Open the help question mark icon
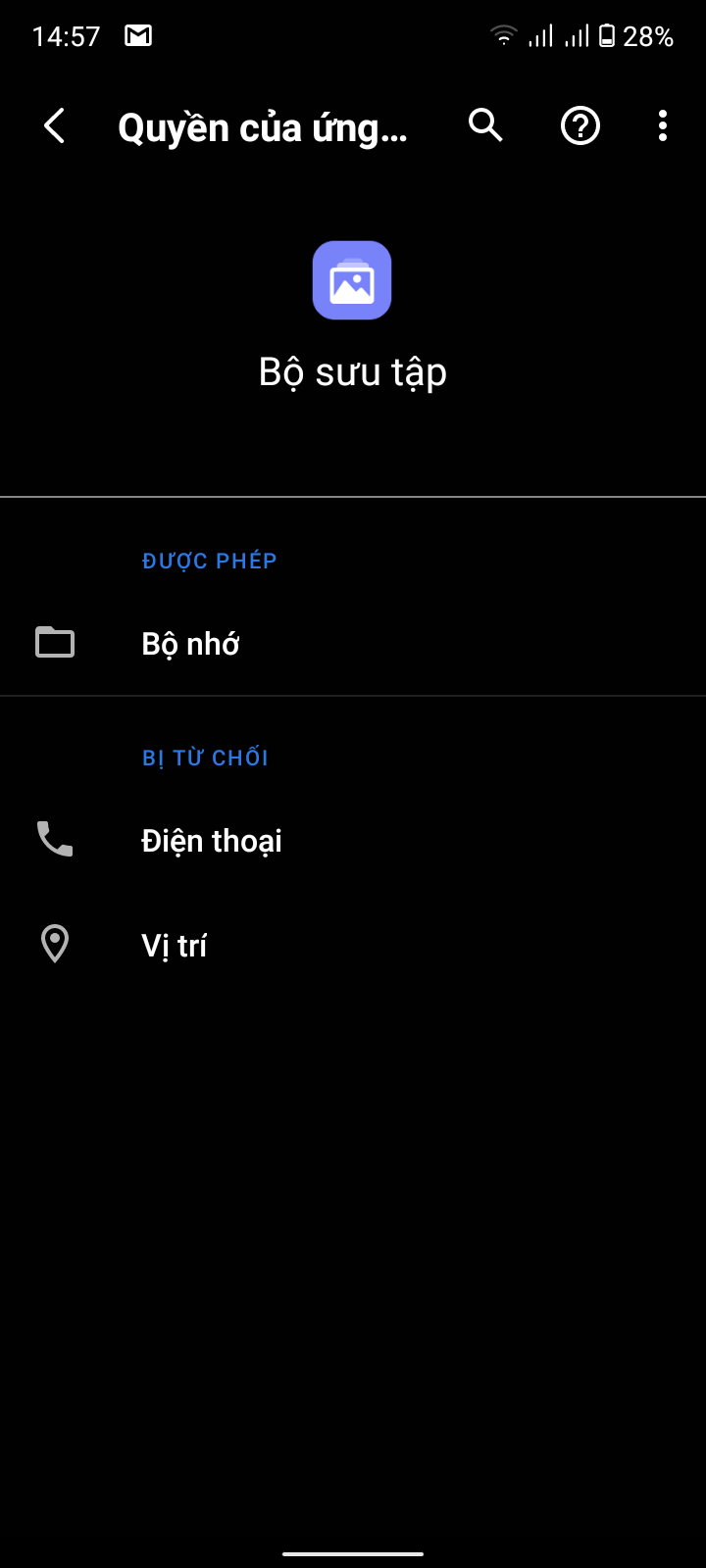This screenshot has width=706, height=1568. [580, 126]
